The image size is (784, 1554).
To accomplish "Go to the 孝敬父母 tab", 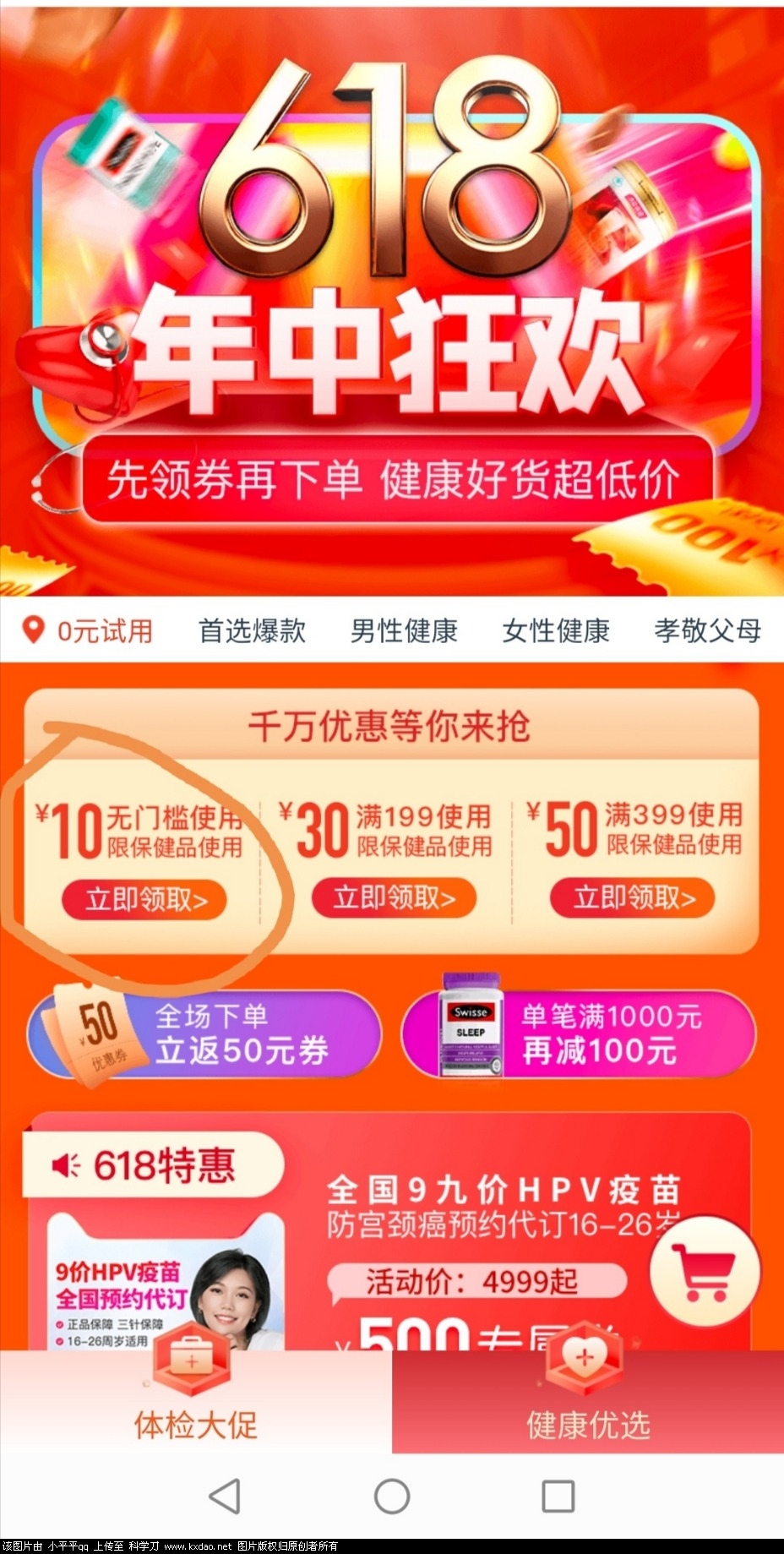I will tap(707, 630).
